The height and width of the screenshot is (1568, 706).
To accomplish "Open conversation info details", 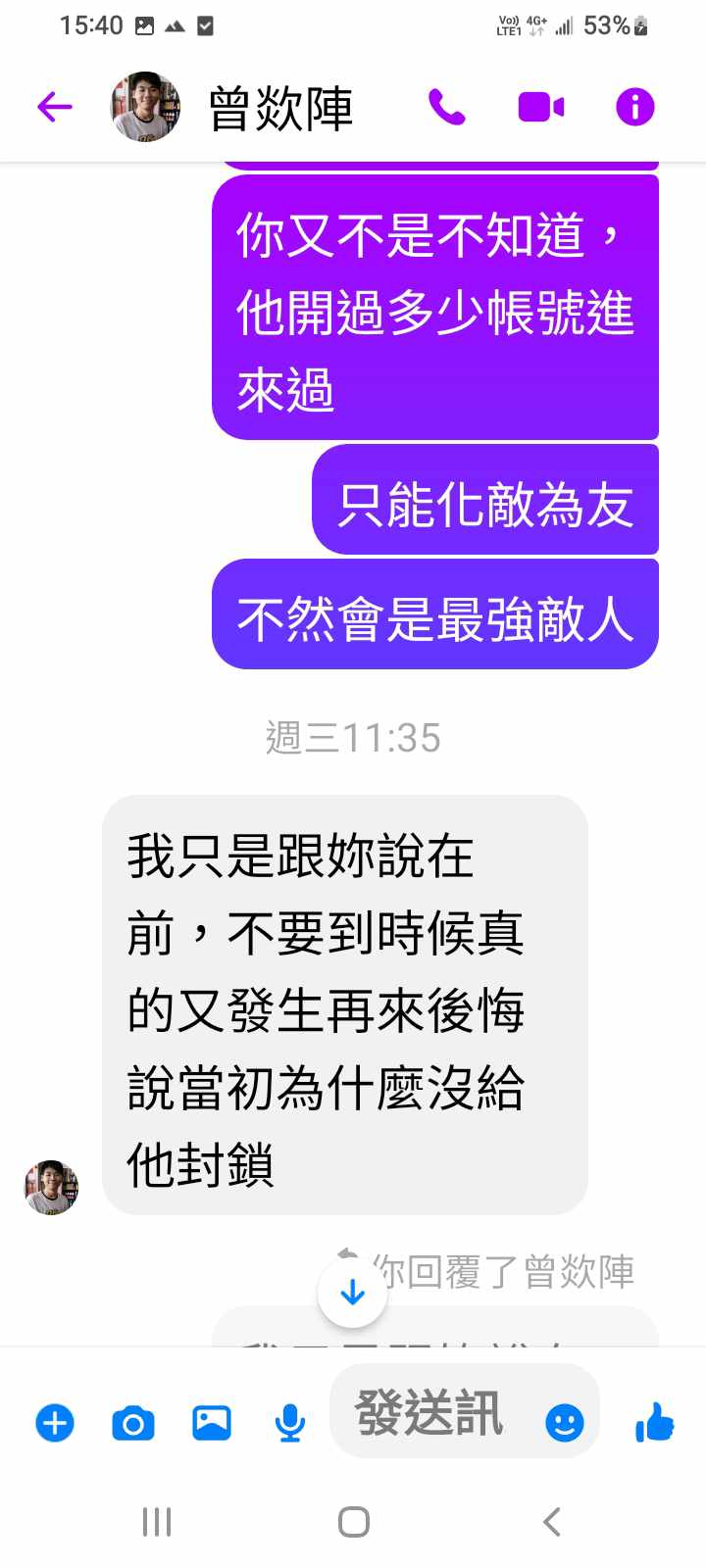I will [634, 107].
